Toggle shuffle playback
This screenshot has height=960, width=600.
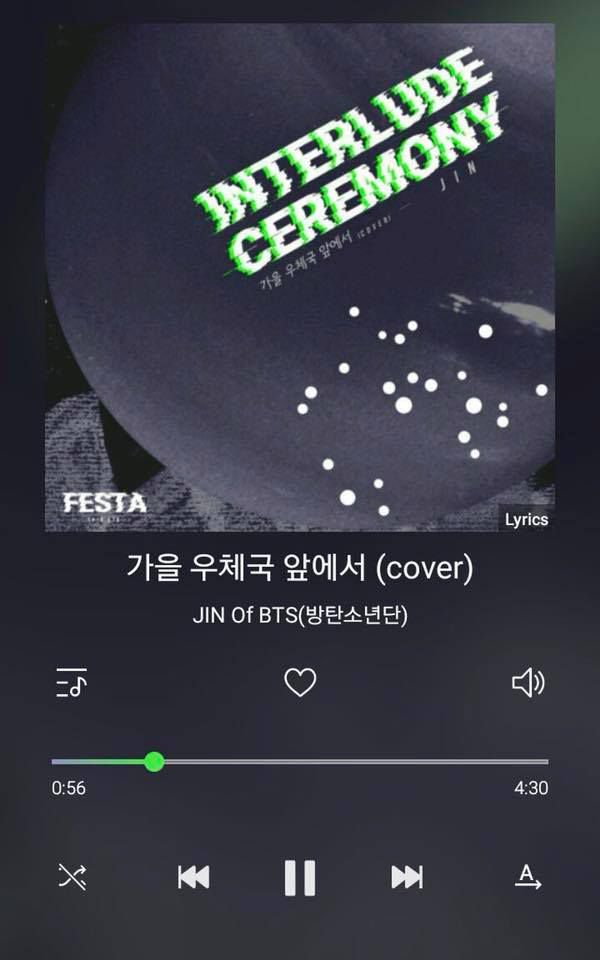click(72, 878)
